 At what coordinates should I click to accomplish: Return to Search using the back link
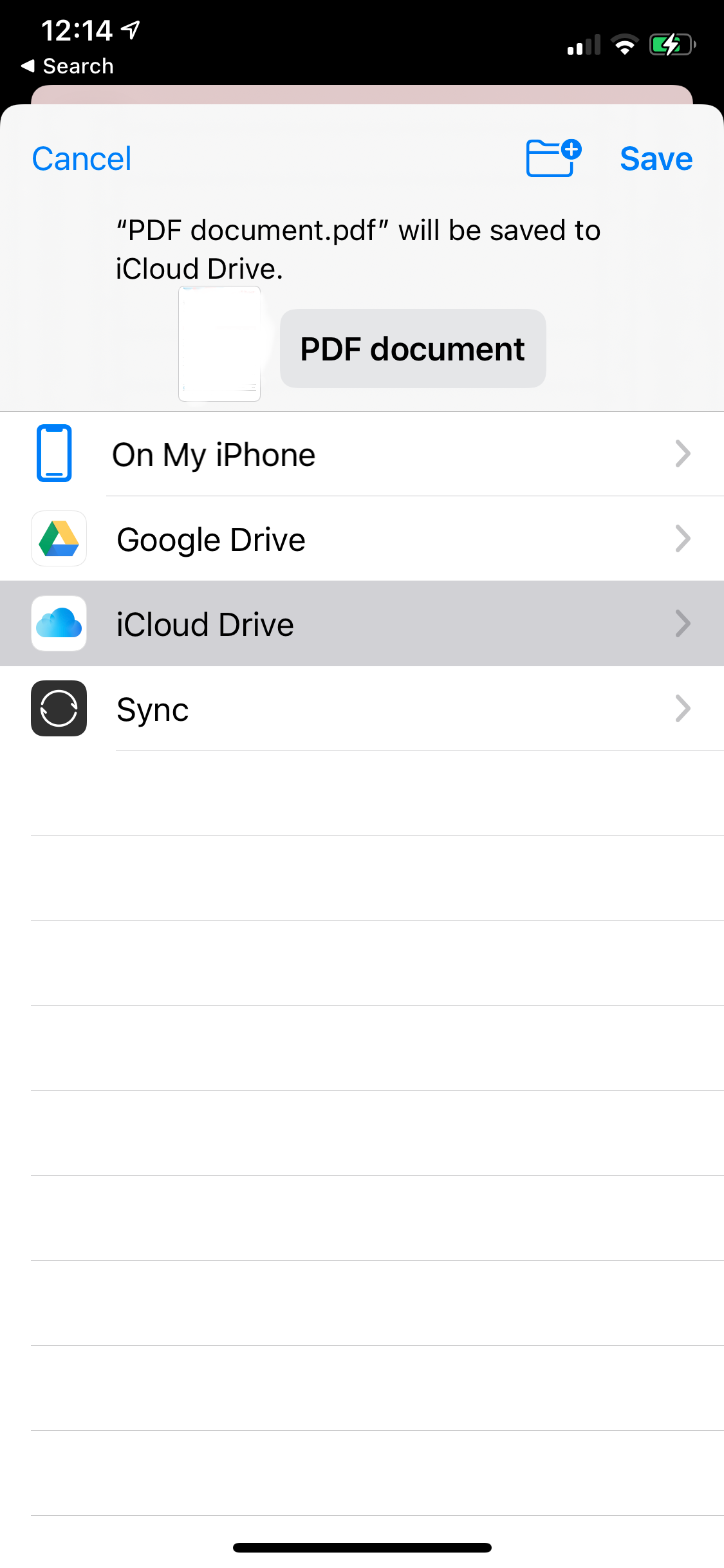[68, 66]
